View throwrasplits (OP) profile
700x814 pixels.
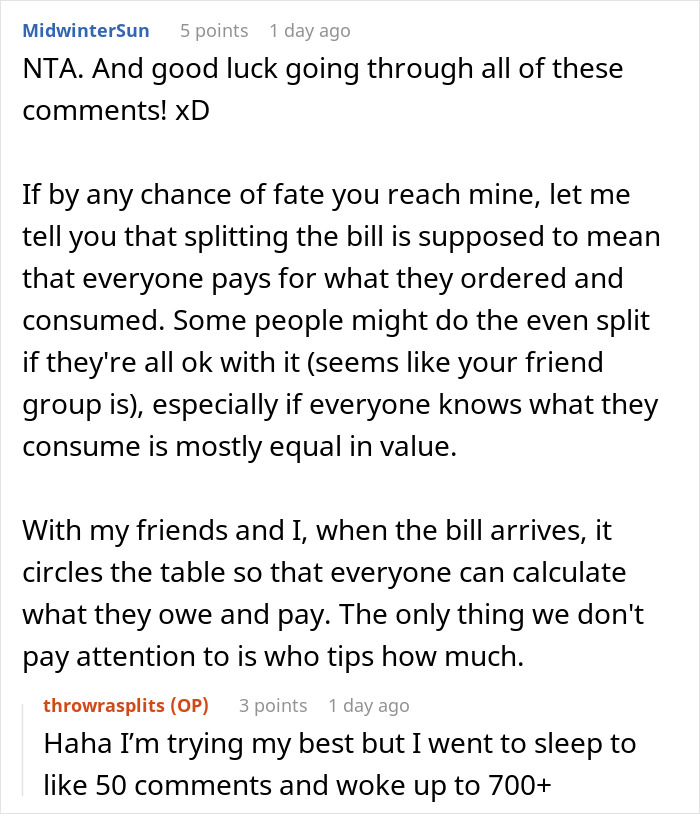pos(126,705)
